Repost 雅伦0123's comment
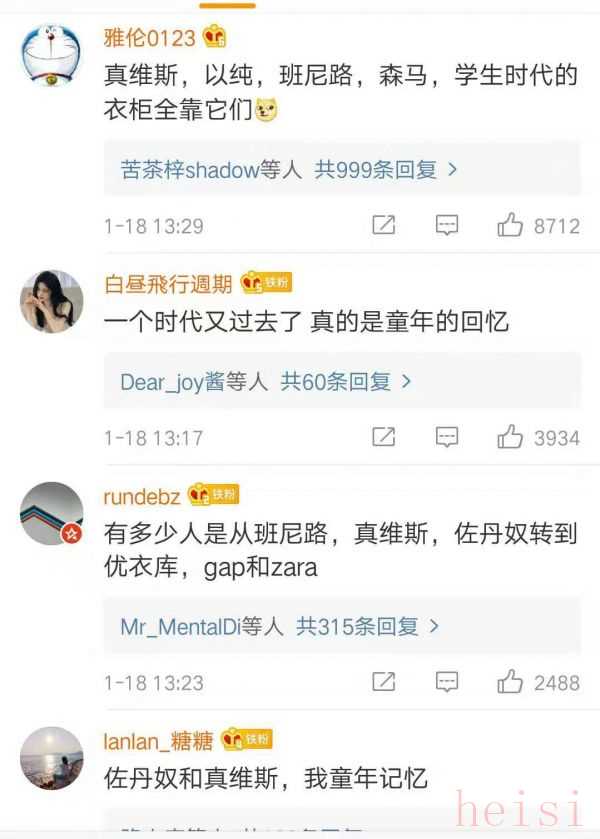This screenshot has height=839, width=600. (x=383, y=225)
